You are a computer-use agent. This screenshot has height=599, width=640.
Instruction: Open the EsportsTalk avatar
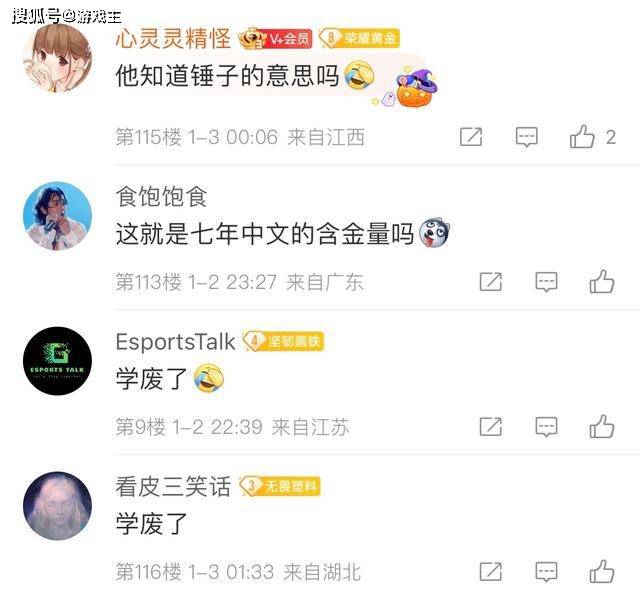click(x=57, y=361)
